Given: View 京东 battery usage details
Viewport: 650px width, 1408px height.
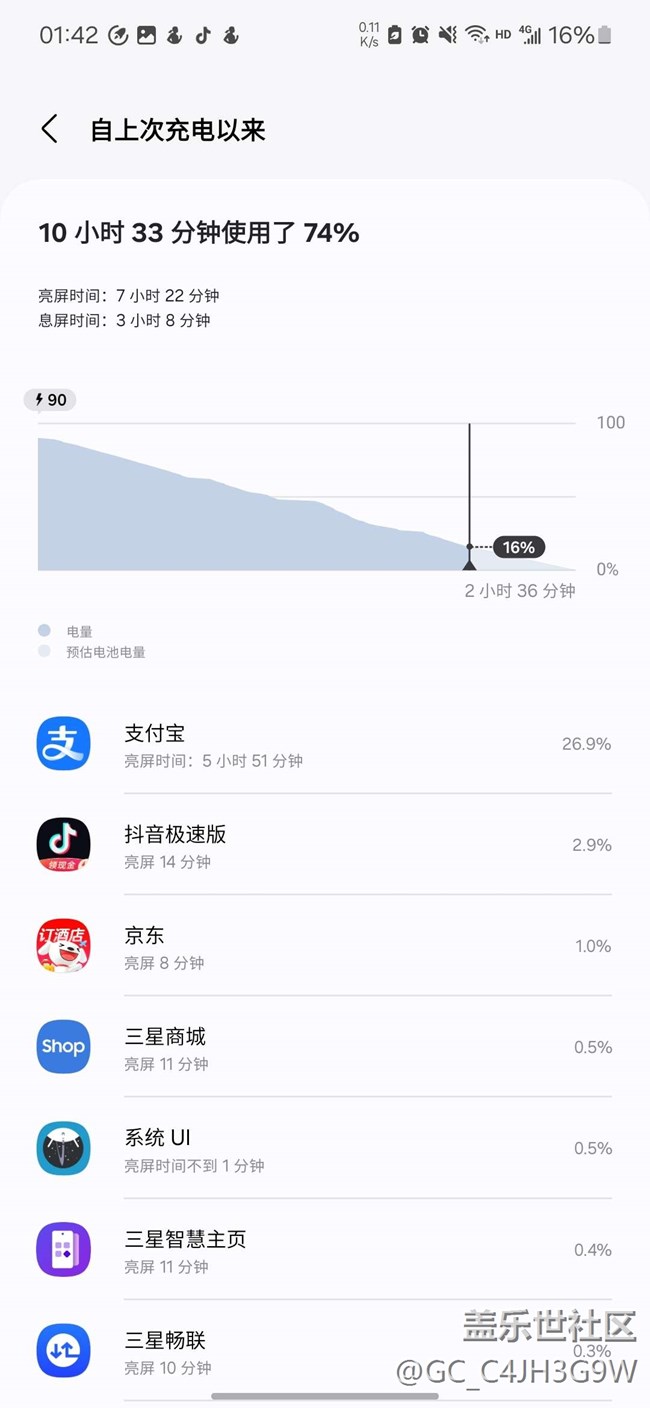Looking at the screenshot, I should pos(325,946).
